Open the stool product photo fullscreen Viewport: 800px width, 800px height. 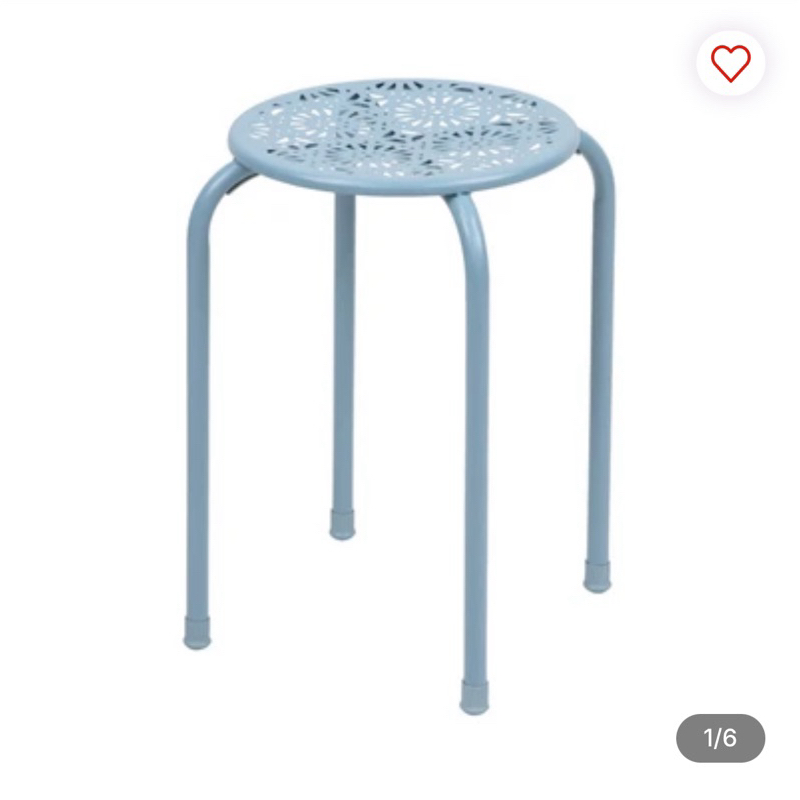(x=400, y=400)
